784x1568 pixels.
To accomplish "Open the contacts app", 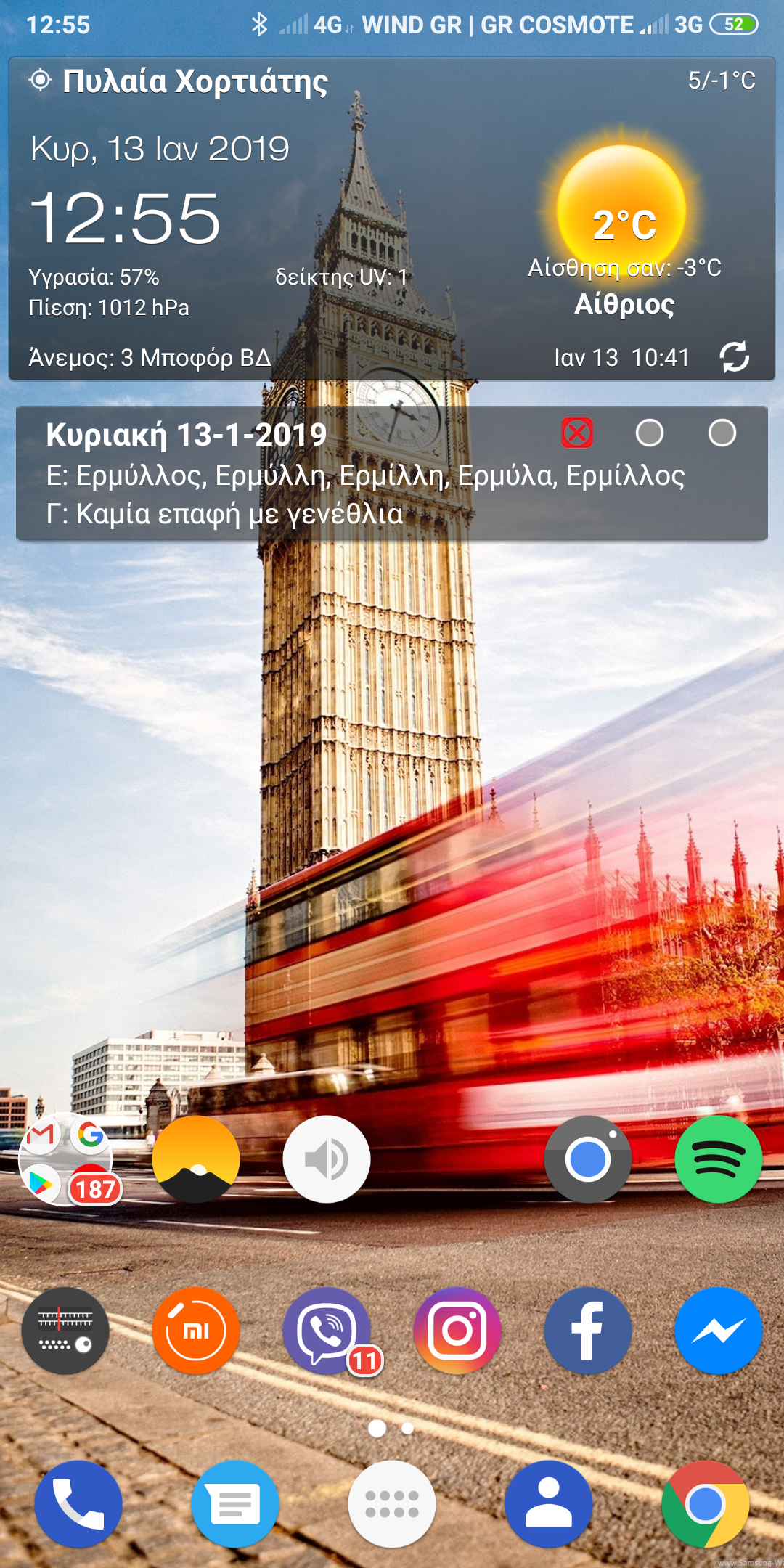I will [x=549, y=1504].
